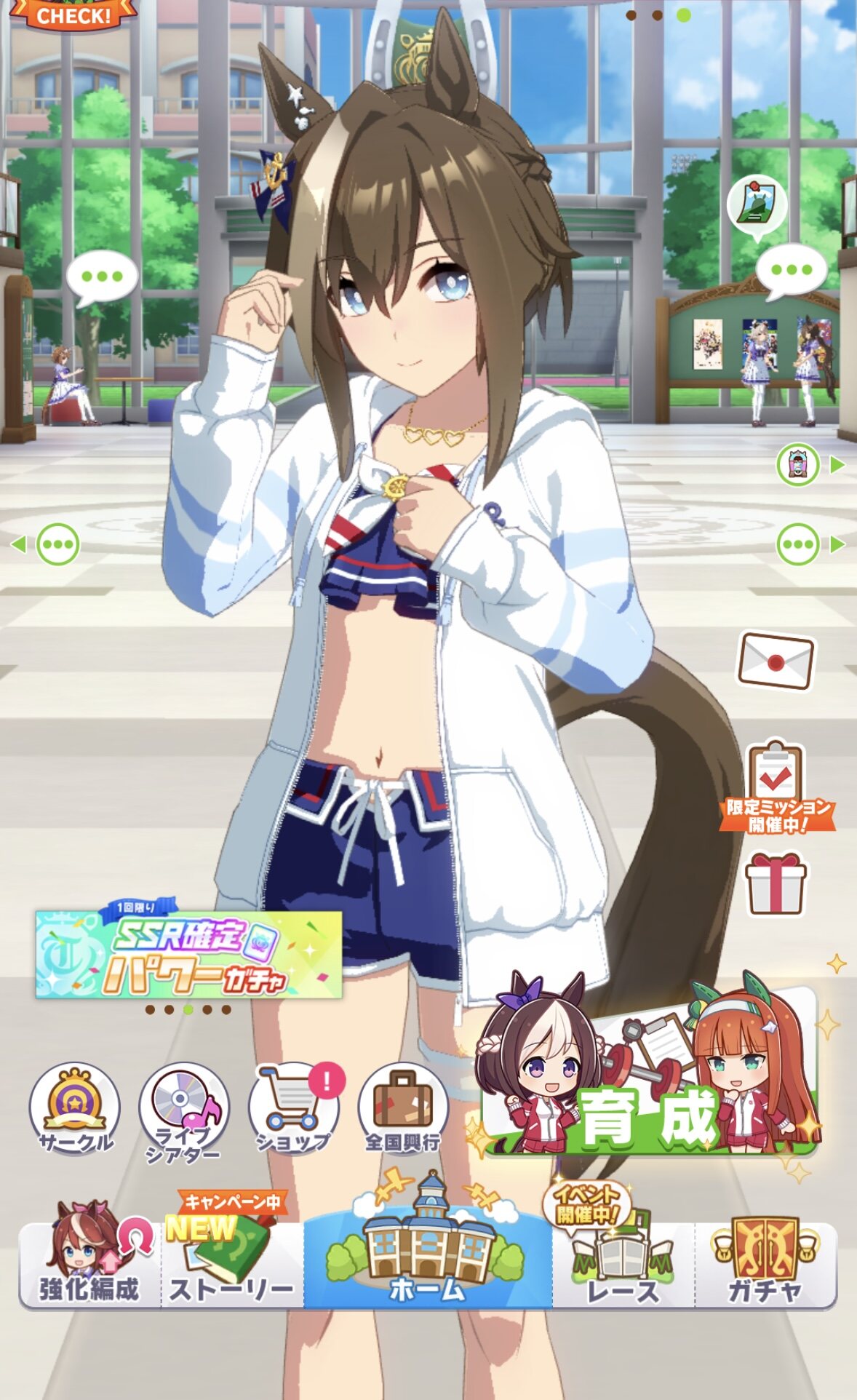Open the map picture speech bubble
This screenshot has width=857, height=1400.
point(757,206)
